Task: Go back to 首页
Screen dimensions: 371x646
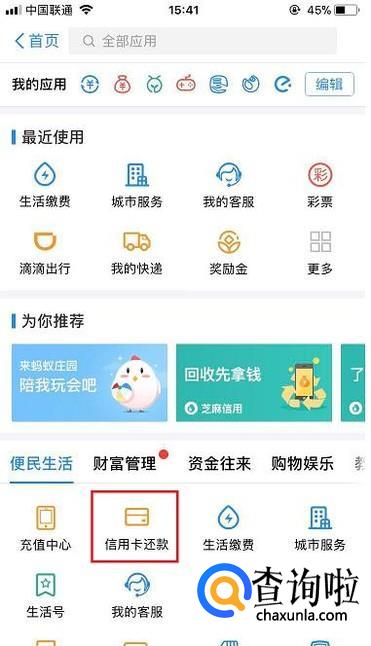Action: (x=37, y=41)
